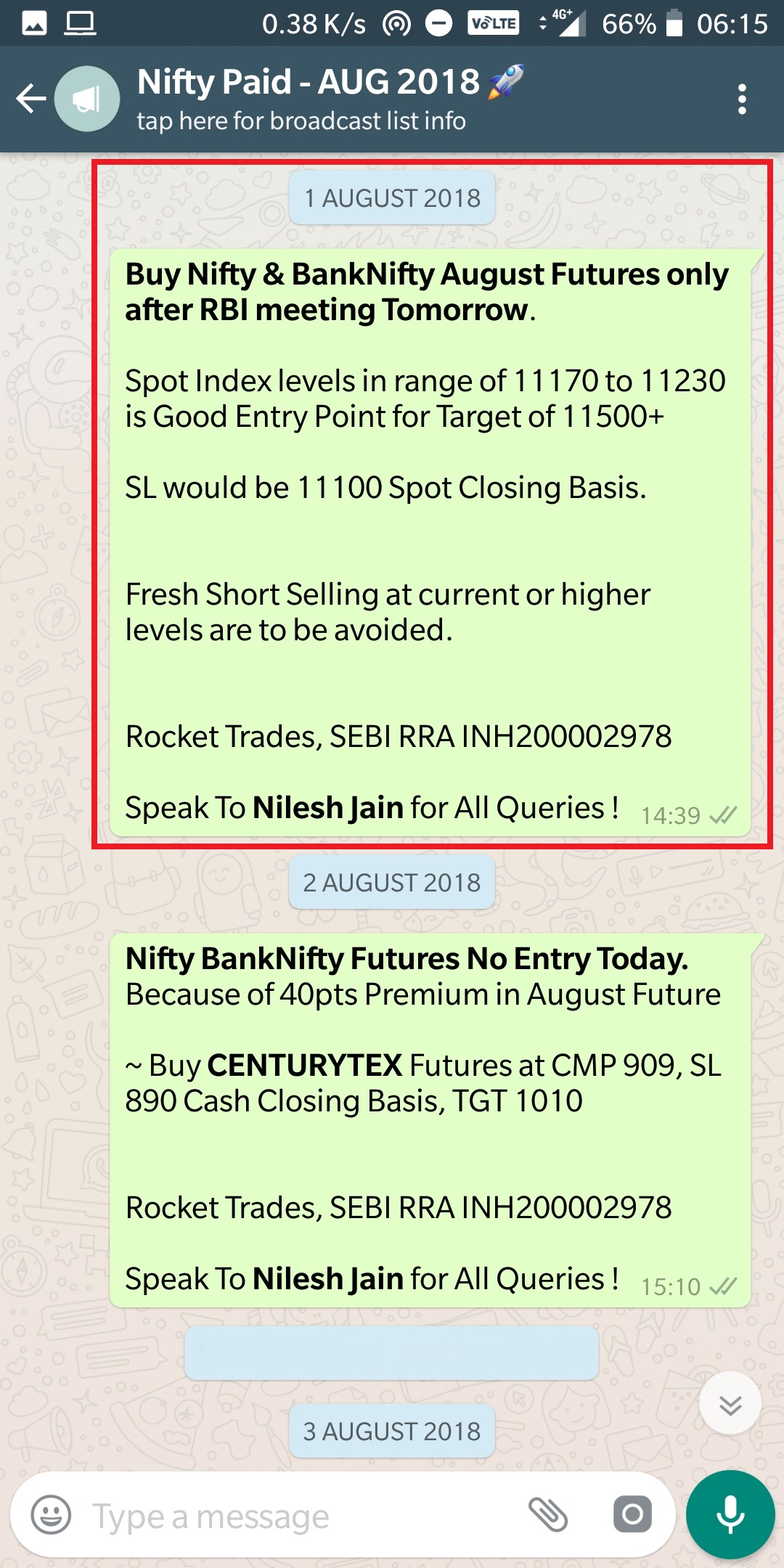The width and height of the screenshot is (784, 1568).
Task: Open the camera to send a photo
Action: tap(632, 1515)
